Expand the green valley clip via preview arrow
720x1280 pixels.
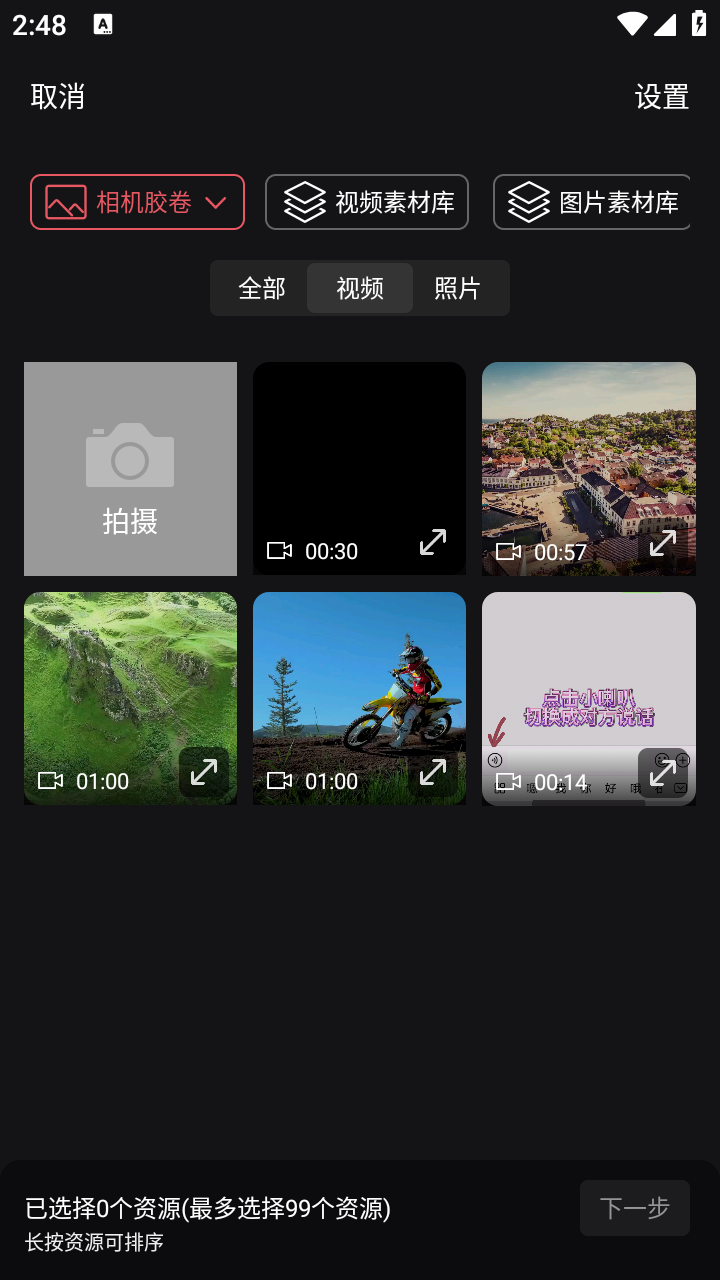pos(204,772)
